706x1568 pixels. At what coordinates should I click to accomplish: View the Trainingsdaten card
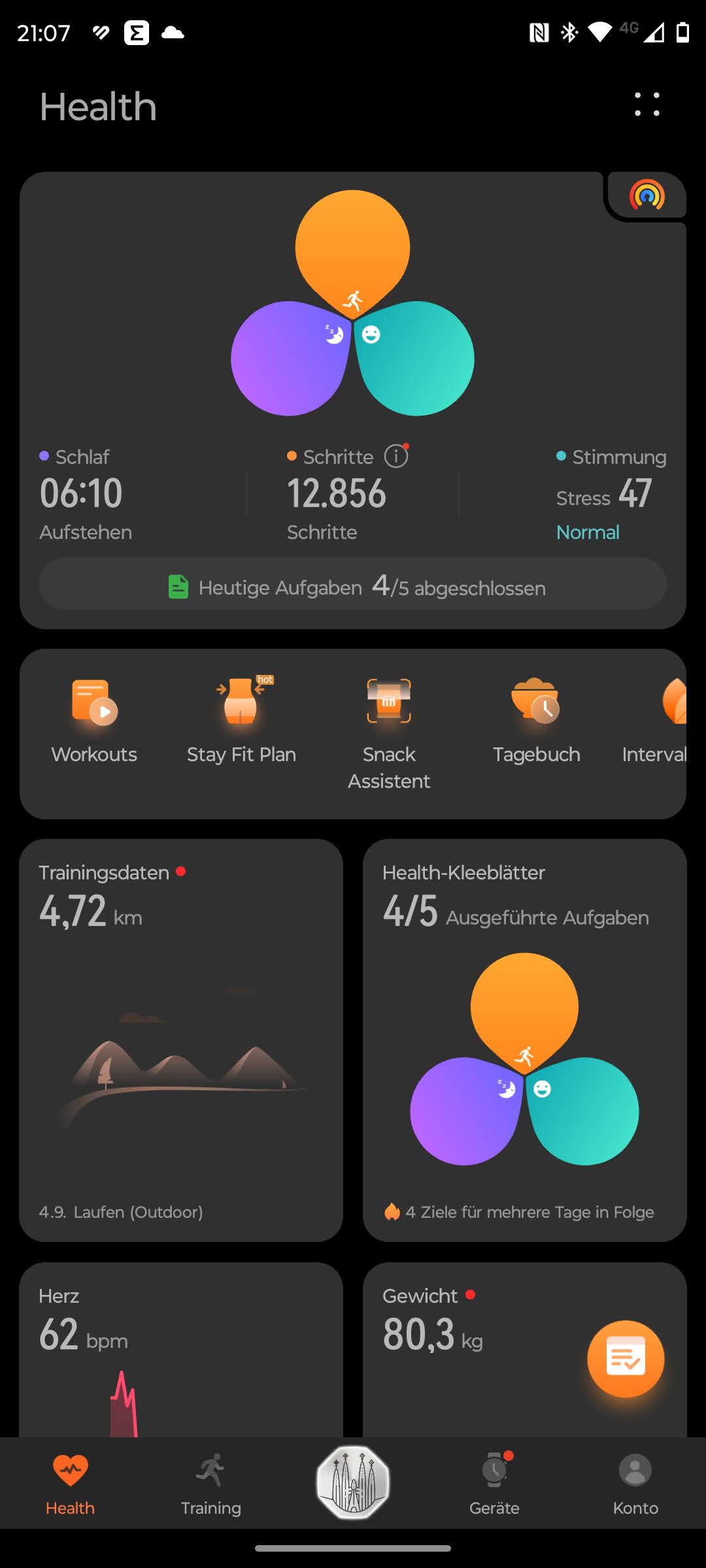coord(181,1040)
